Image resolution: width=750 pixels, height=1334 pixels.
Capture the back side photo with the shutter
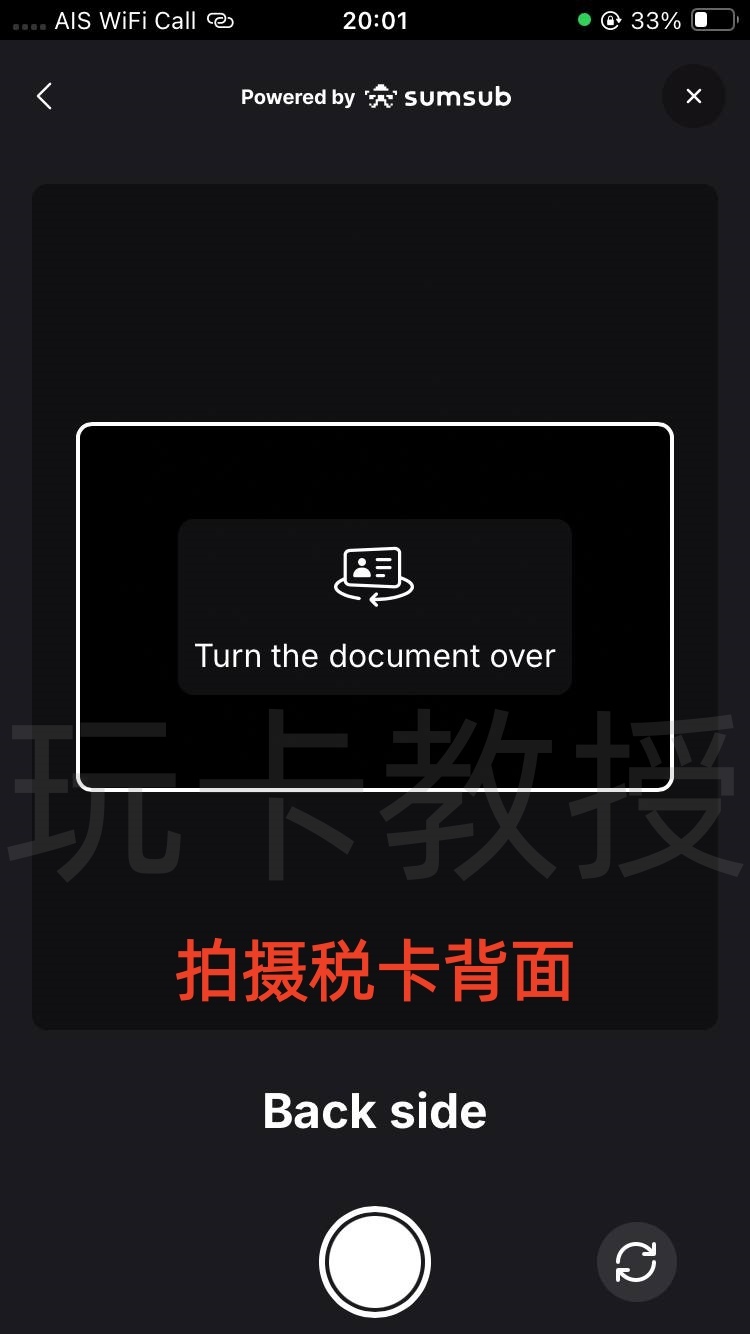375,1261
